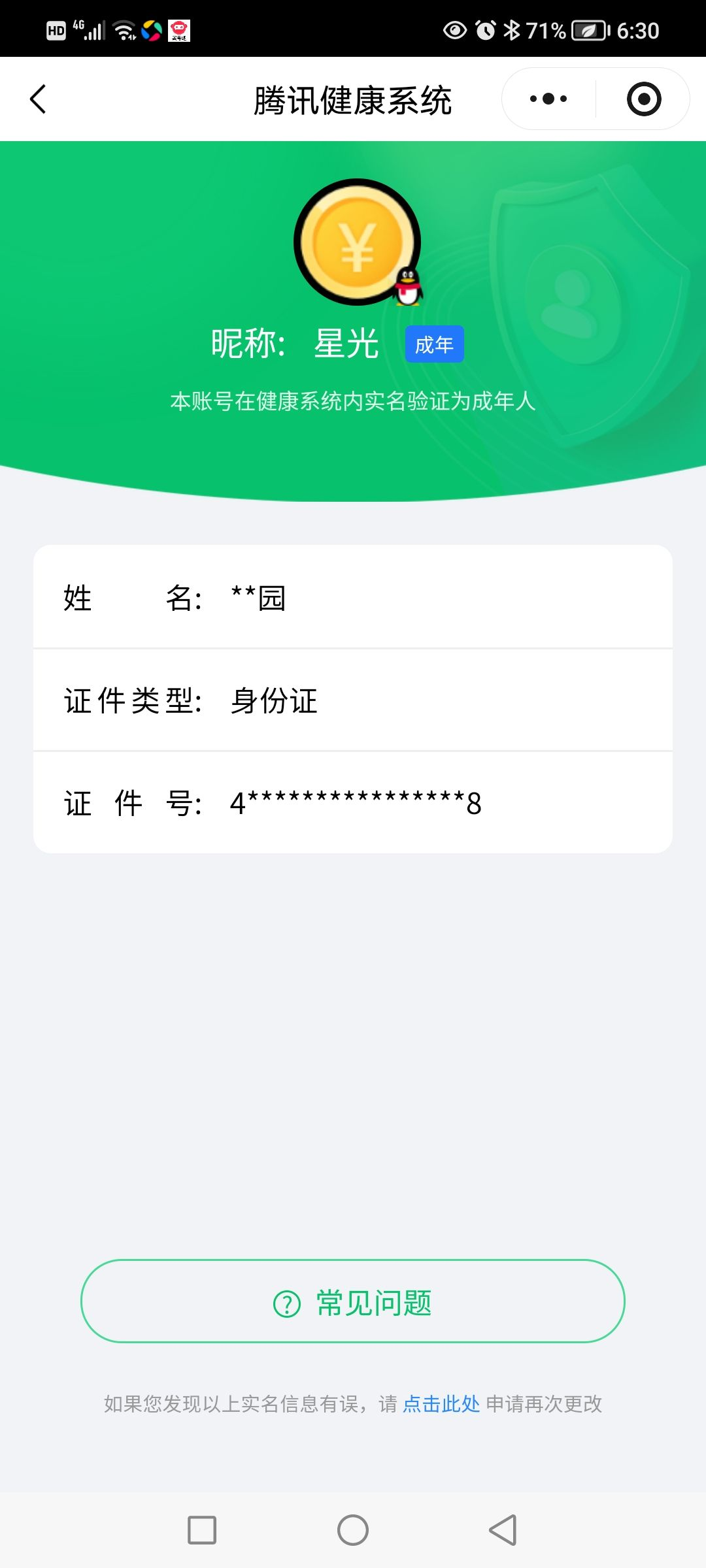
Task: Tap the back arrow to leave health system
Action: 38,99
